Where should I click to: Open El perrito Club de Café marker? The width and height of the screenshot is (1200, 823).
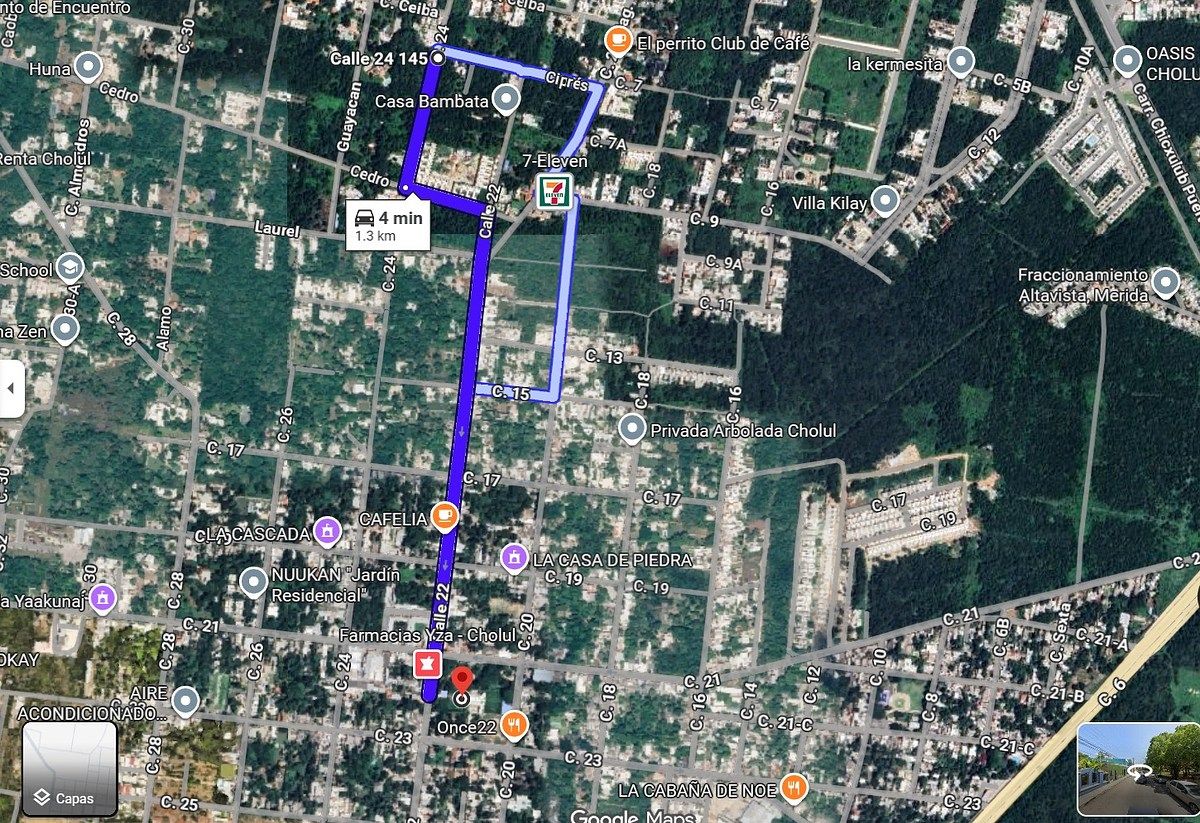pos(618,40)
